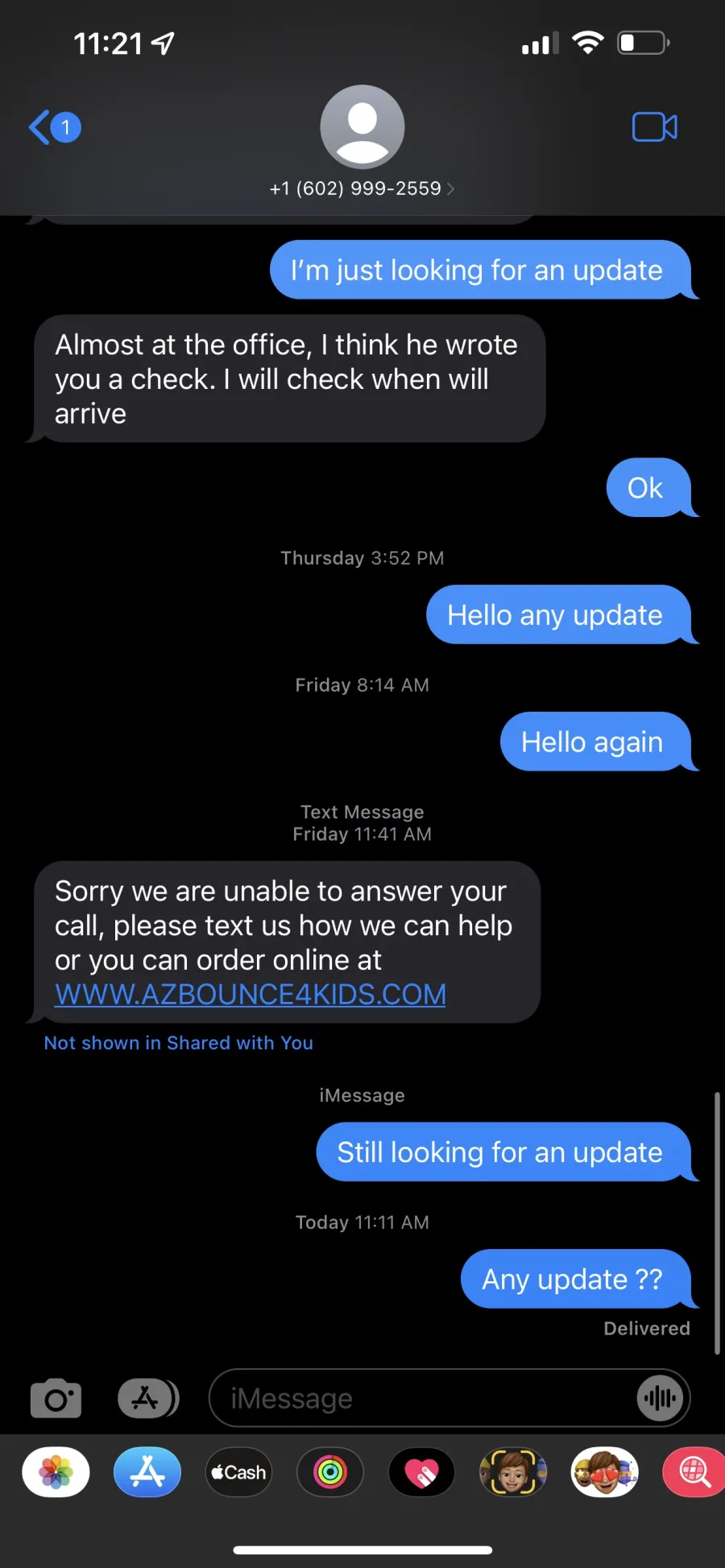The height and width of the screenshot is (1568, 725).
Task: Open the camera to attach a photo
Action: [56, 1398]
